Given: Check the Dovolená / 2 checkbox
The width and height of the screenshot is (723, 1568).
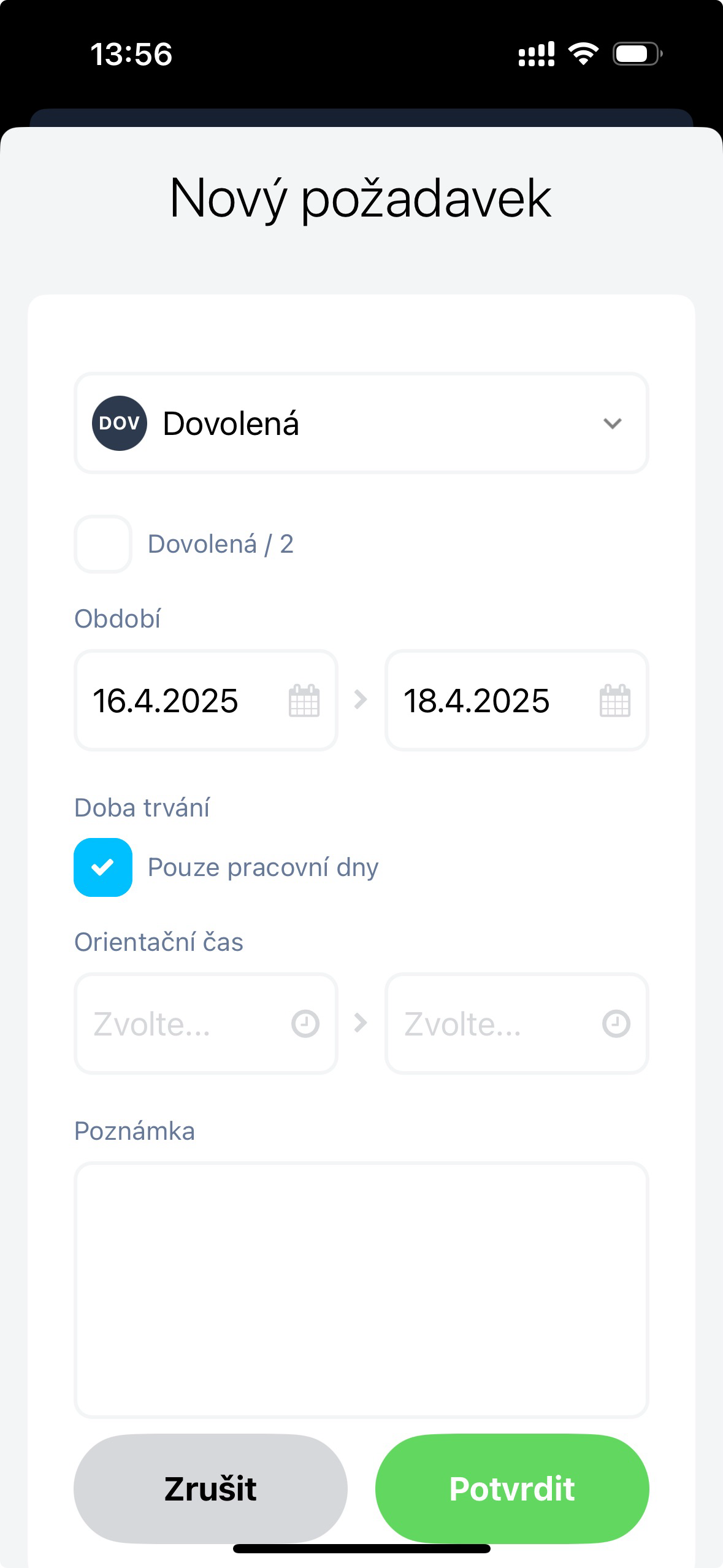Looking at the screenshot, I should pyautogui.click(x=103, y=544).
